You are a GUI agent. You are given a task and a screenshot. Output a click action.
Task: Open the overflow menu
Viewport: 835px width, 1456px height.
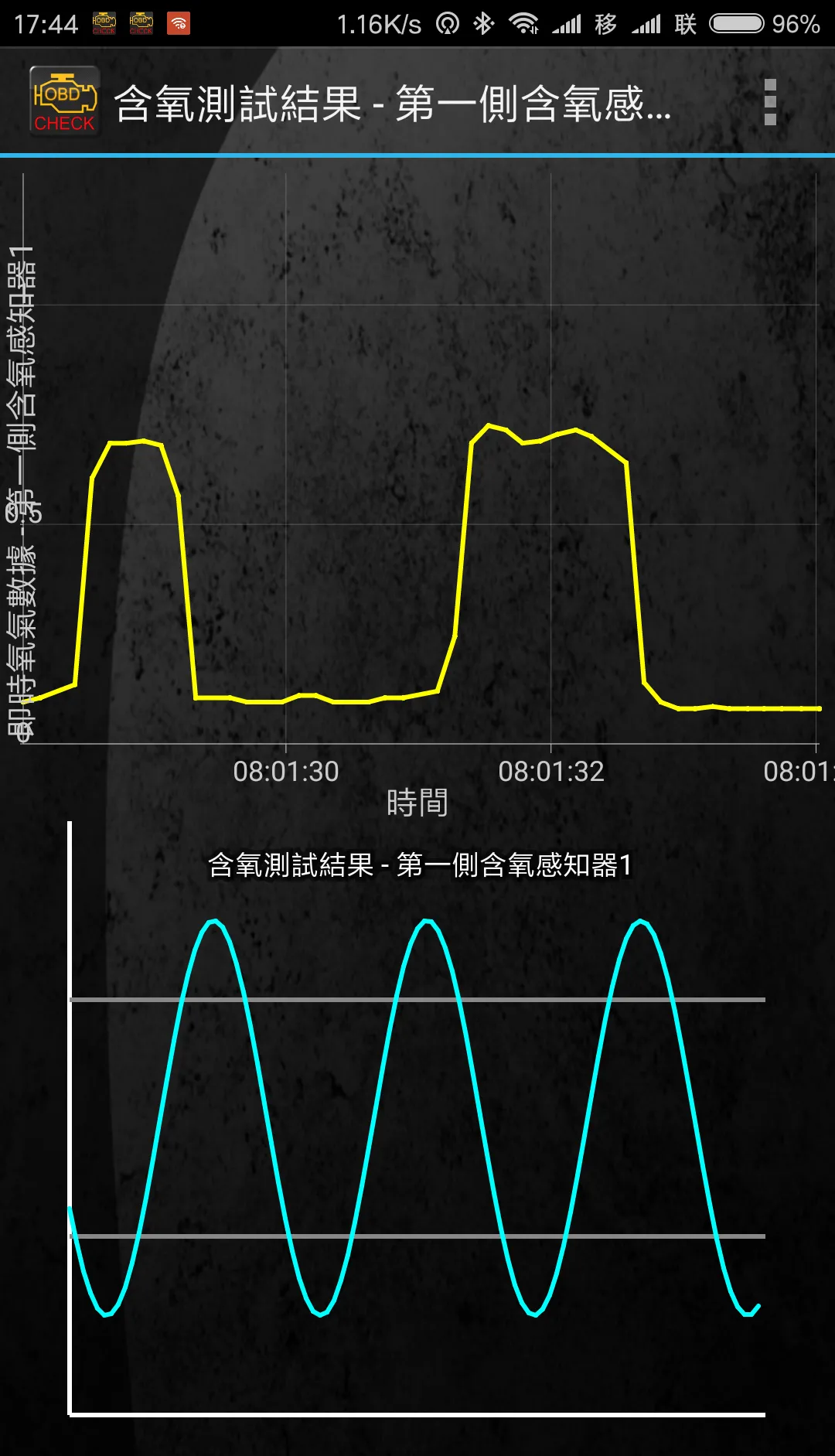tap(769, 102)
